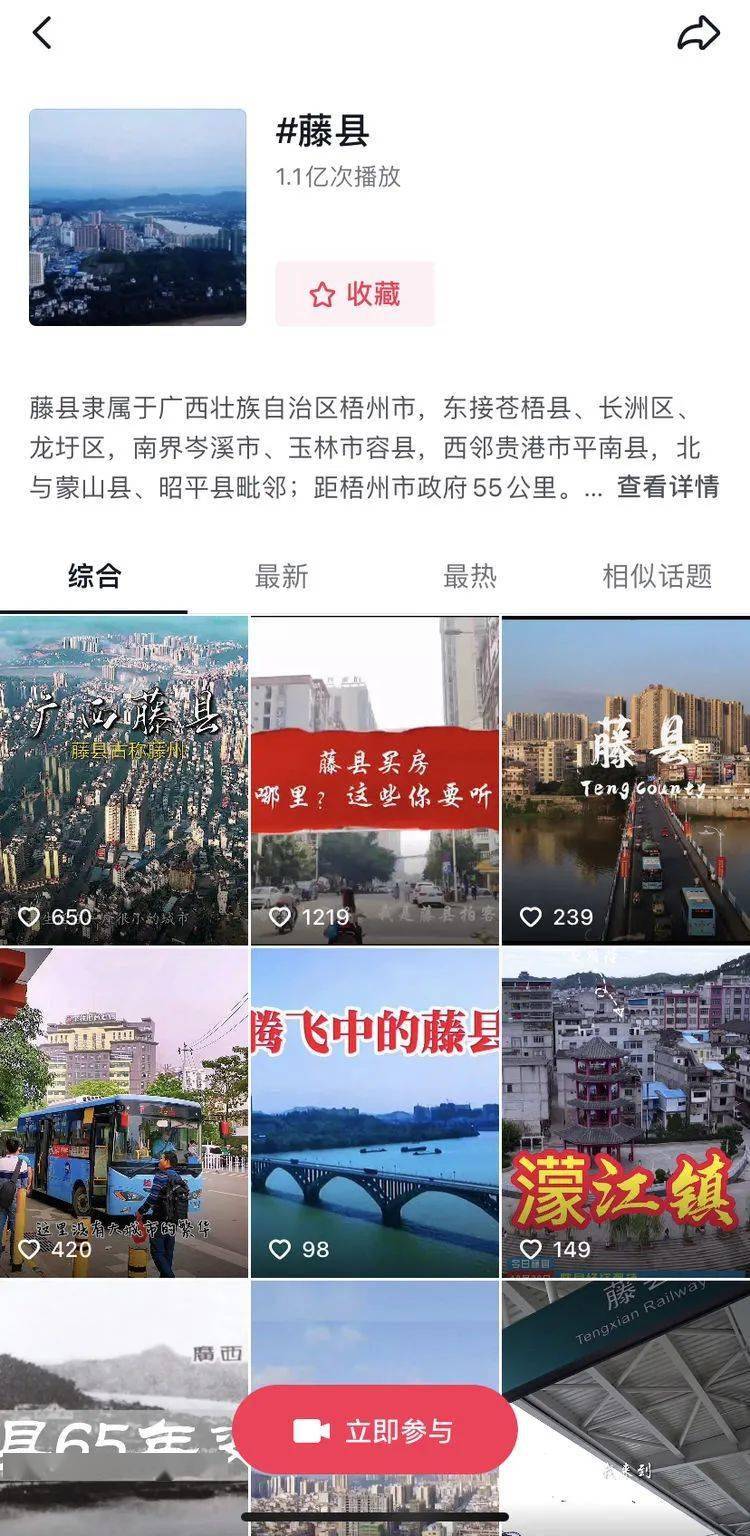This screenshot has height=1536, width=750.
Task: Click the back arrow at top left
Action: [x=40, y=33]
